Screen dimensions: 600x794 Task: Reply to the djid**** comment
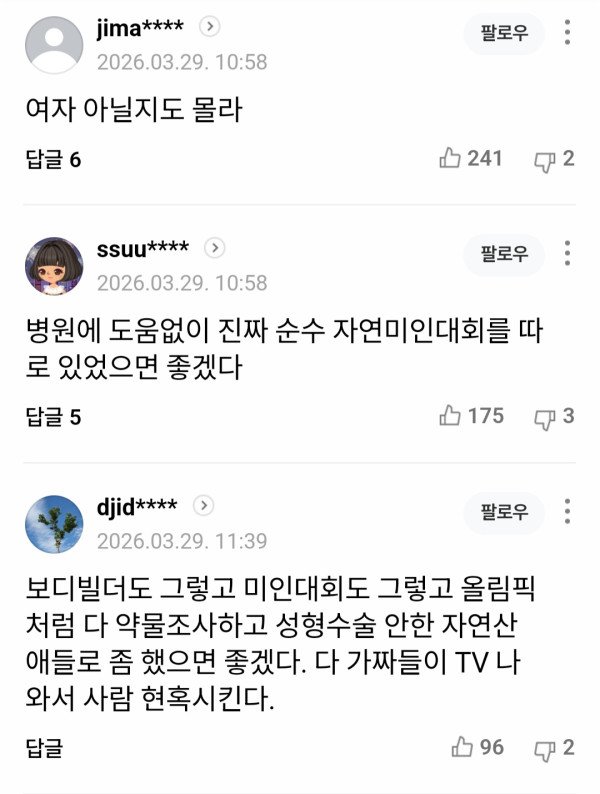44,747
